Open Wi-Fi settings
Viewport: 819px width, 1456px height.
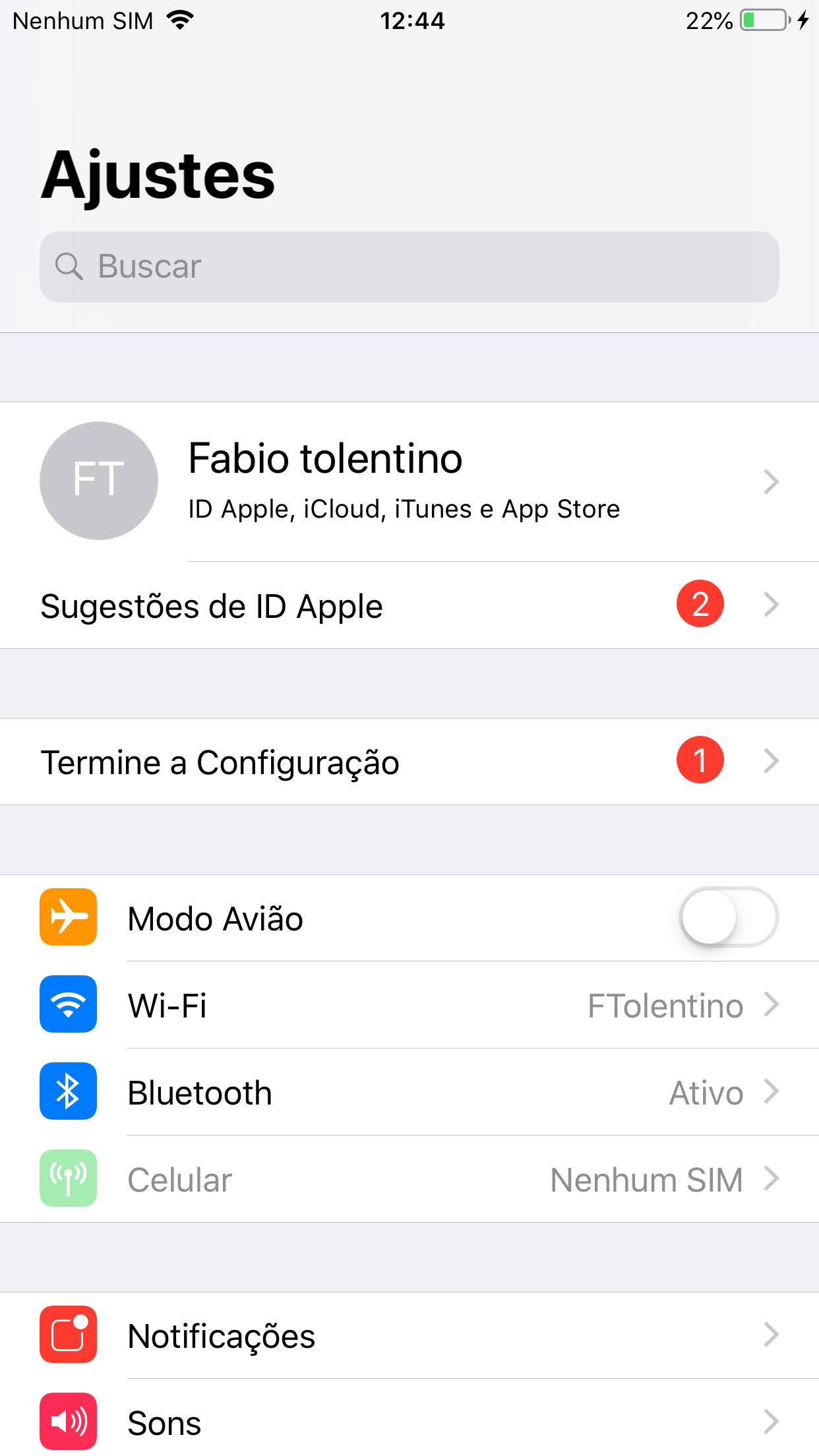(409, 1005)
